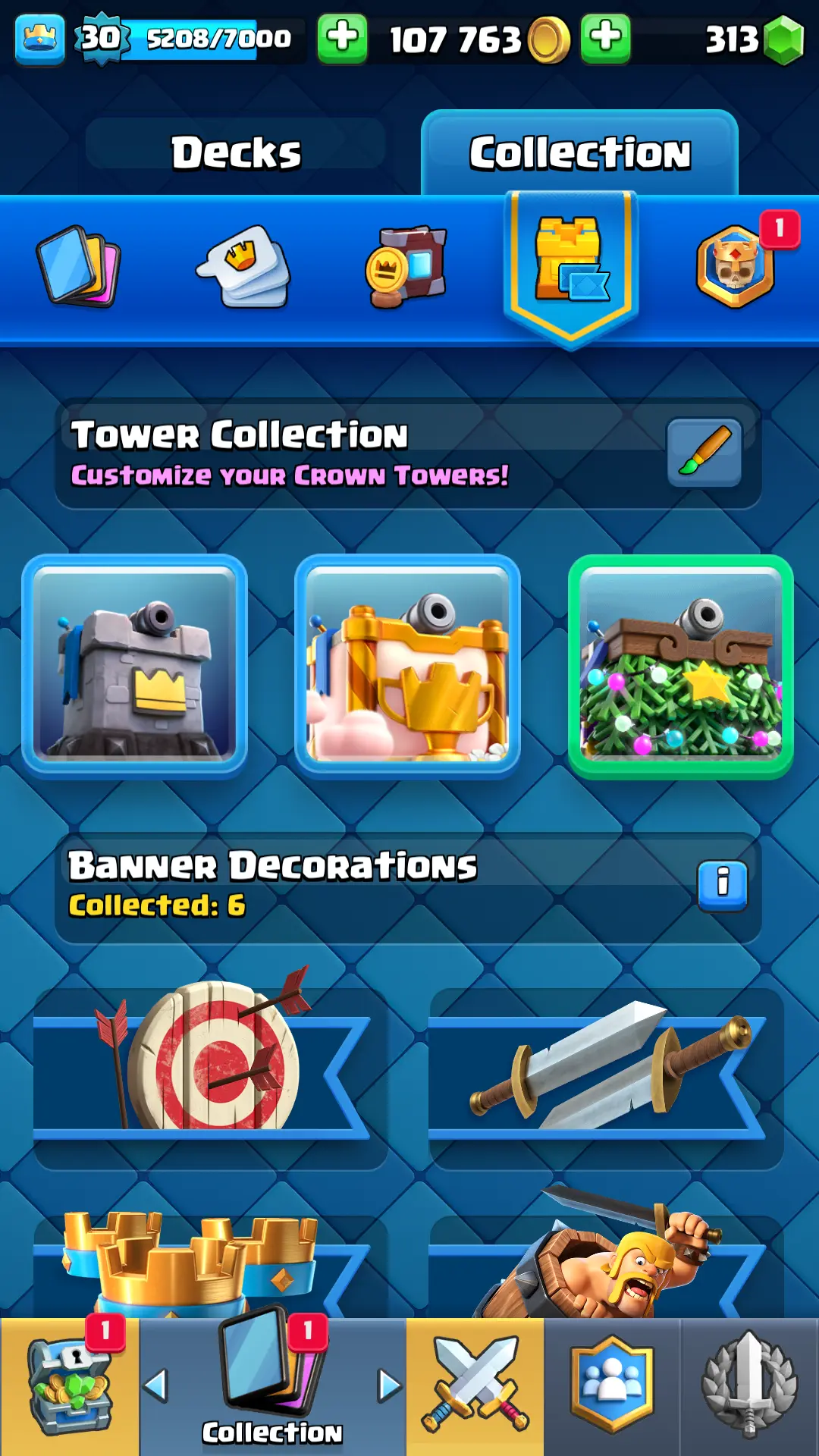This screenshot has width=819, height=1456.
Task: Show Banner Decorations info
Action: pos(722,885)
